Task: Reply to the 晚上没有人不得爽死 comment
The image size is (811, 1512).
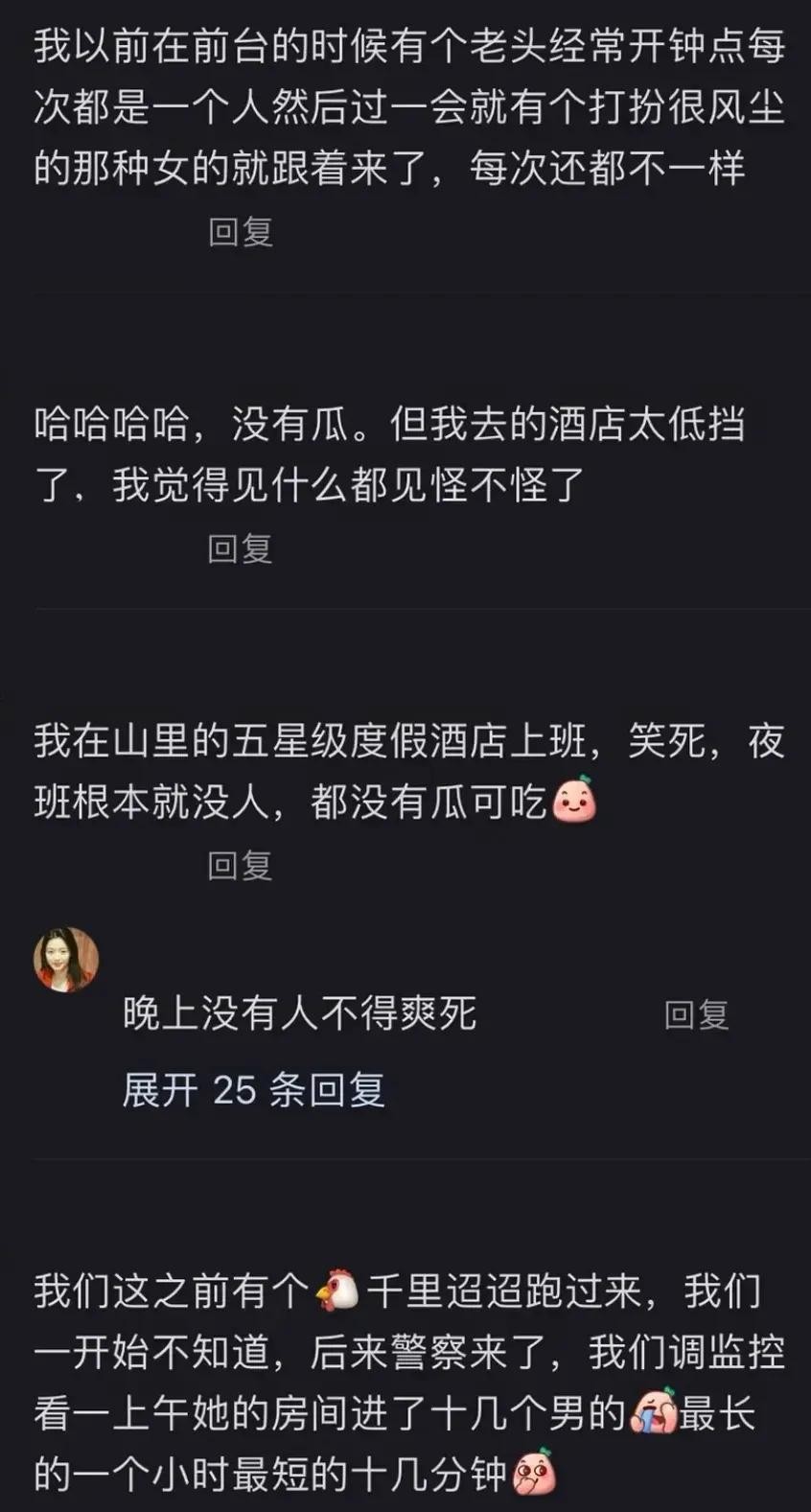Action: pyautogui.click(x=696, y=1015)
